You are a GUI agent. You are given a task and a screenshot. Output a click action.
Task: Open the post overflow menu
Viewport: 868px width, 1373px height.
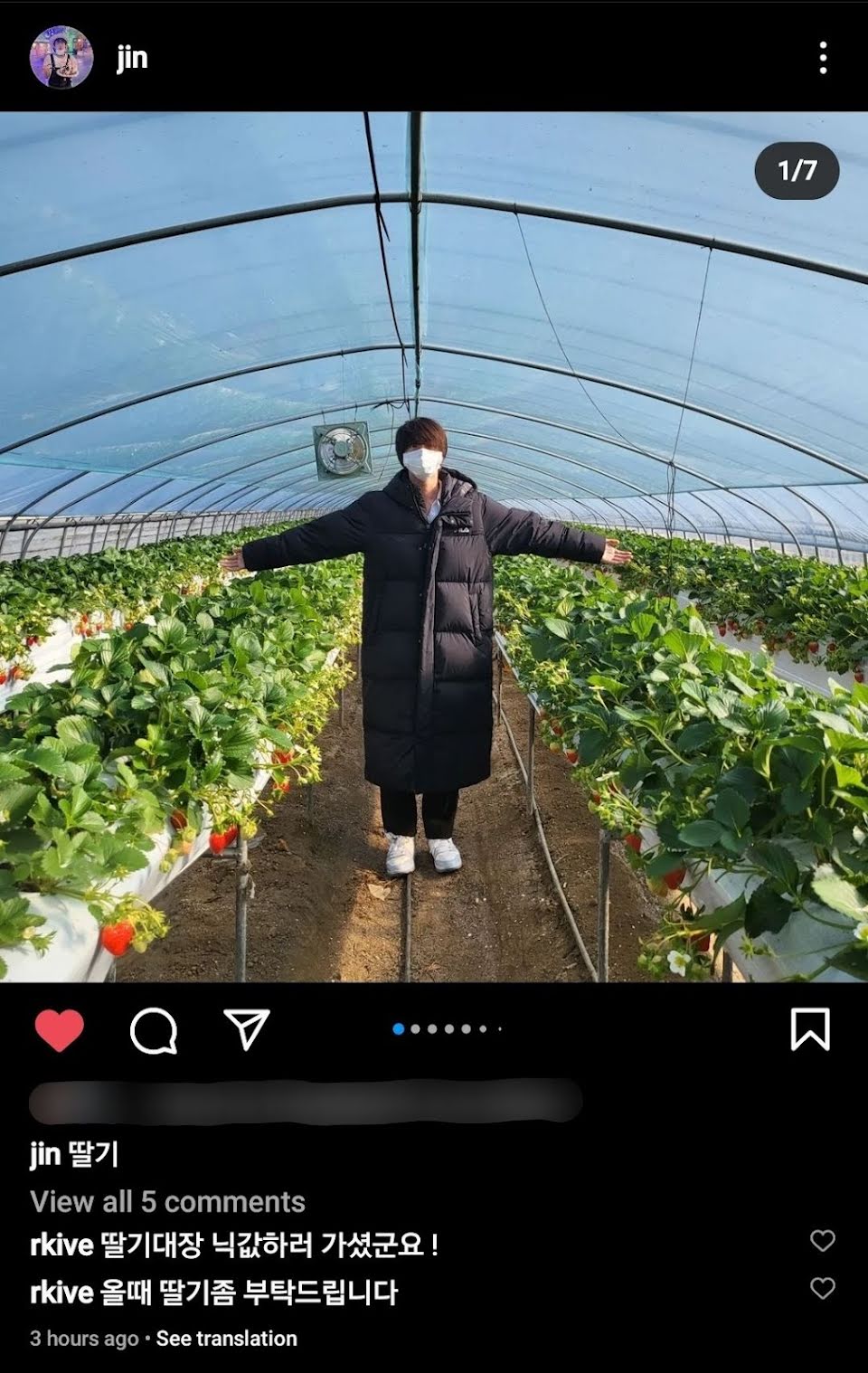tap(822, 58)
